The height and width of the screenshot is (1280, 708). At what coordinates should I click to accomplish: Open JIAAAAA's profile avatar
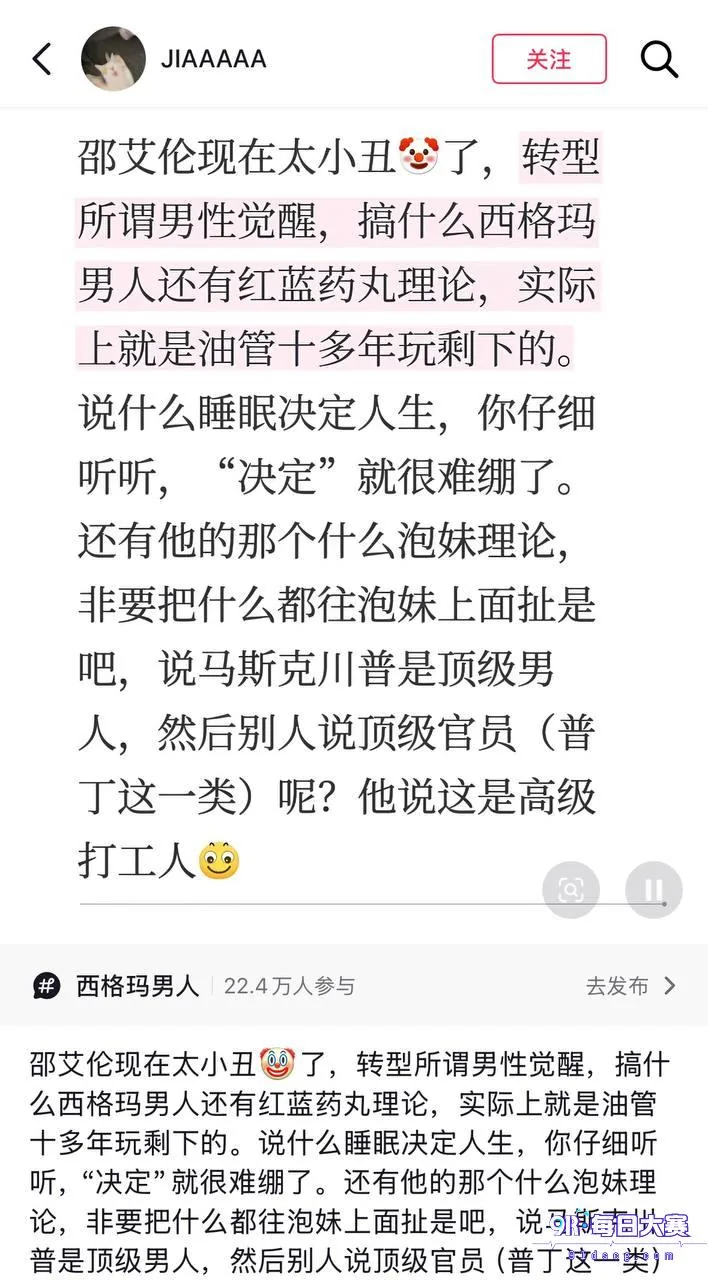(113, 59)
